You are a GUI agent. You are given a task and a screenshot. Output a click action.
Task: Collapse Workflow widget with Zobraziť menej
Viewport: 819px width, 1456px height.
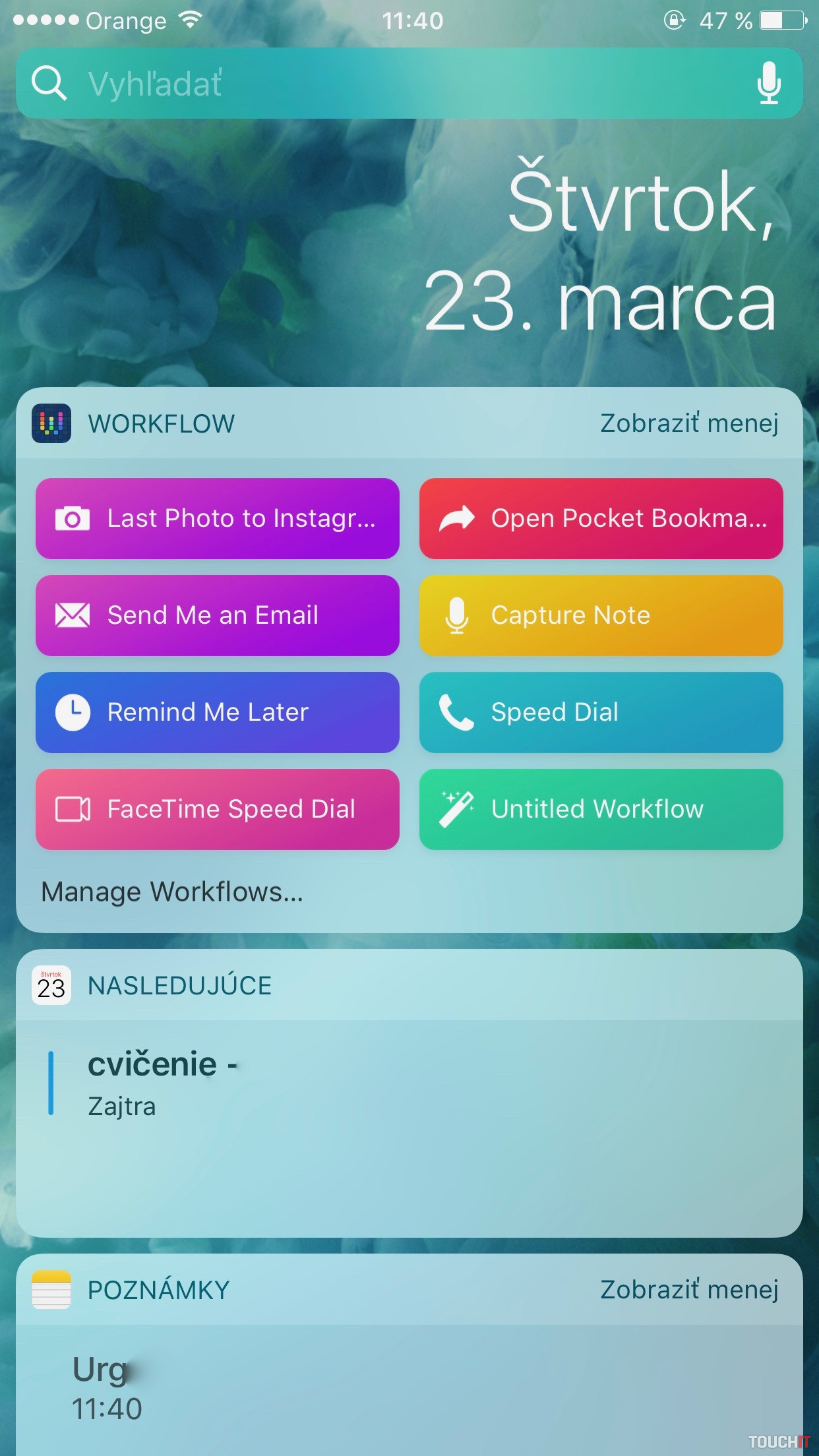689,423
